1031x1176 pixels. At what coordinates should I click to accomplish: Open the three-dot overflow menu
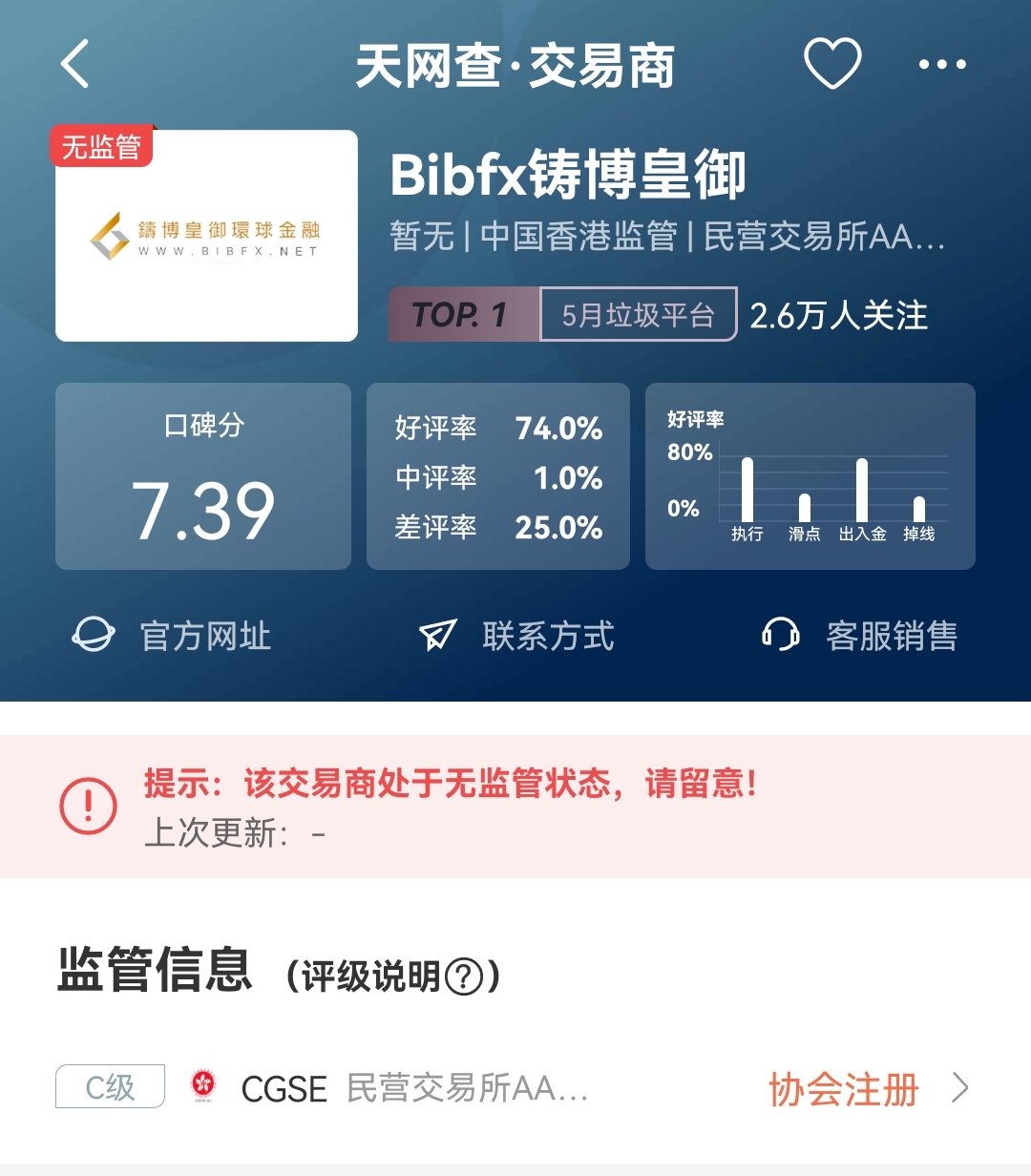click(941, 65)
